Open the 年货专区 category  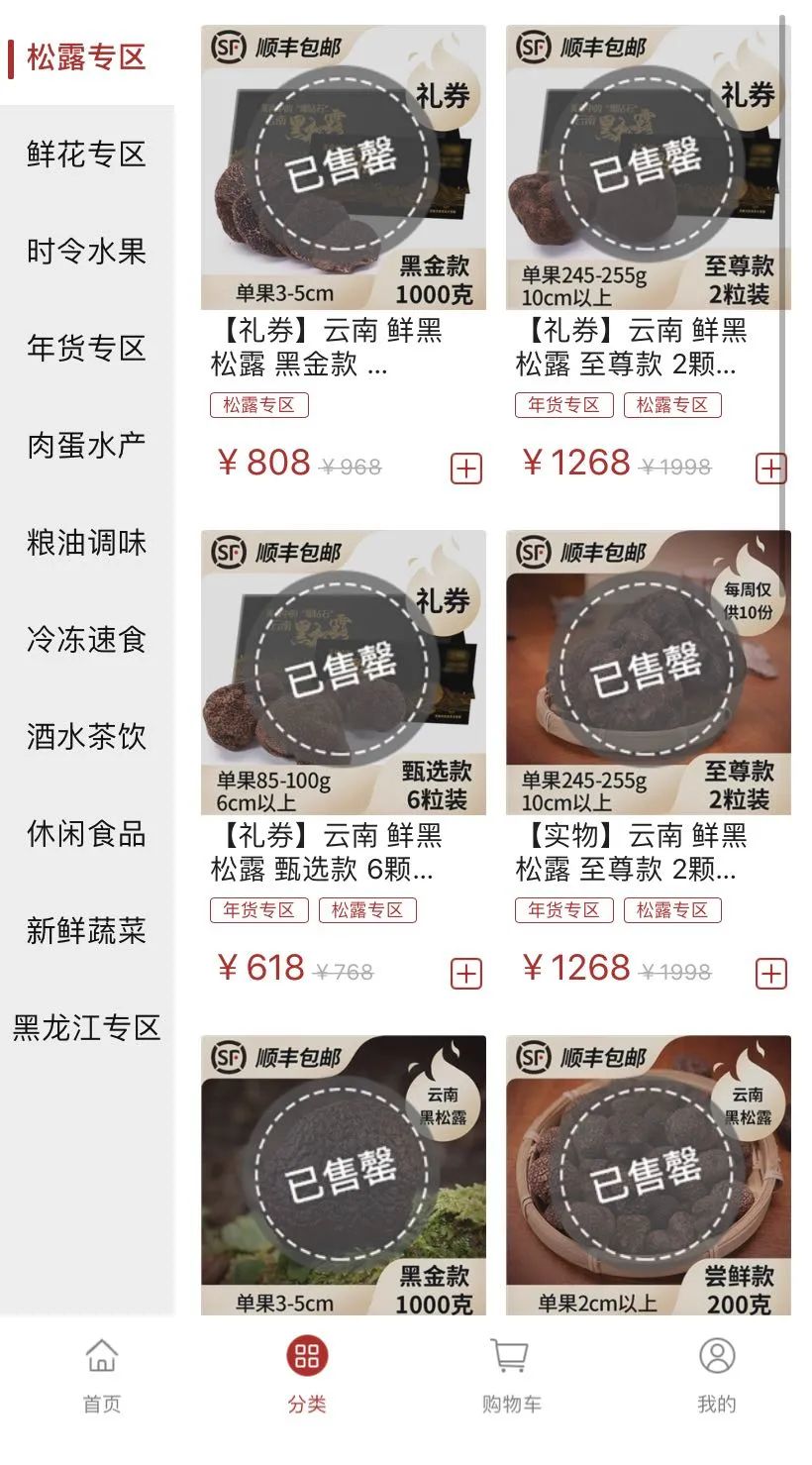tap(86, 349)
